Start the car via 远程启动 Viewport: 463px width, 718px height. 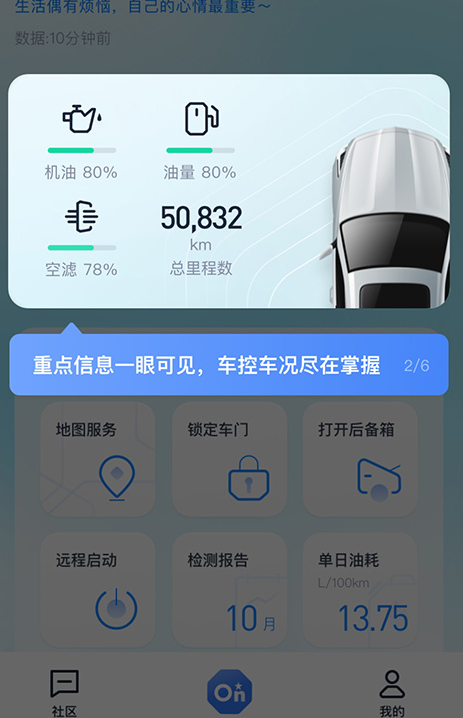[98, 590]
